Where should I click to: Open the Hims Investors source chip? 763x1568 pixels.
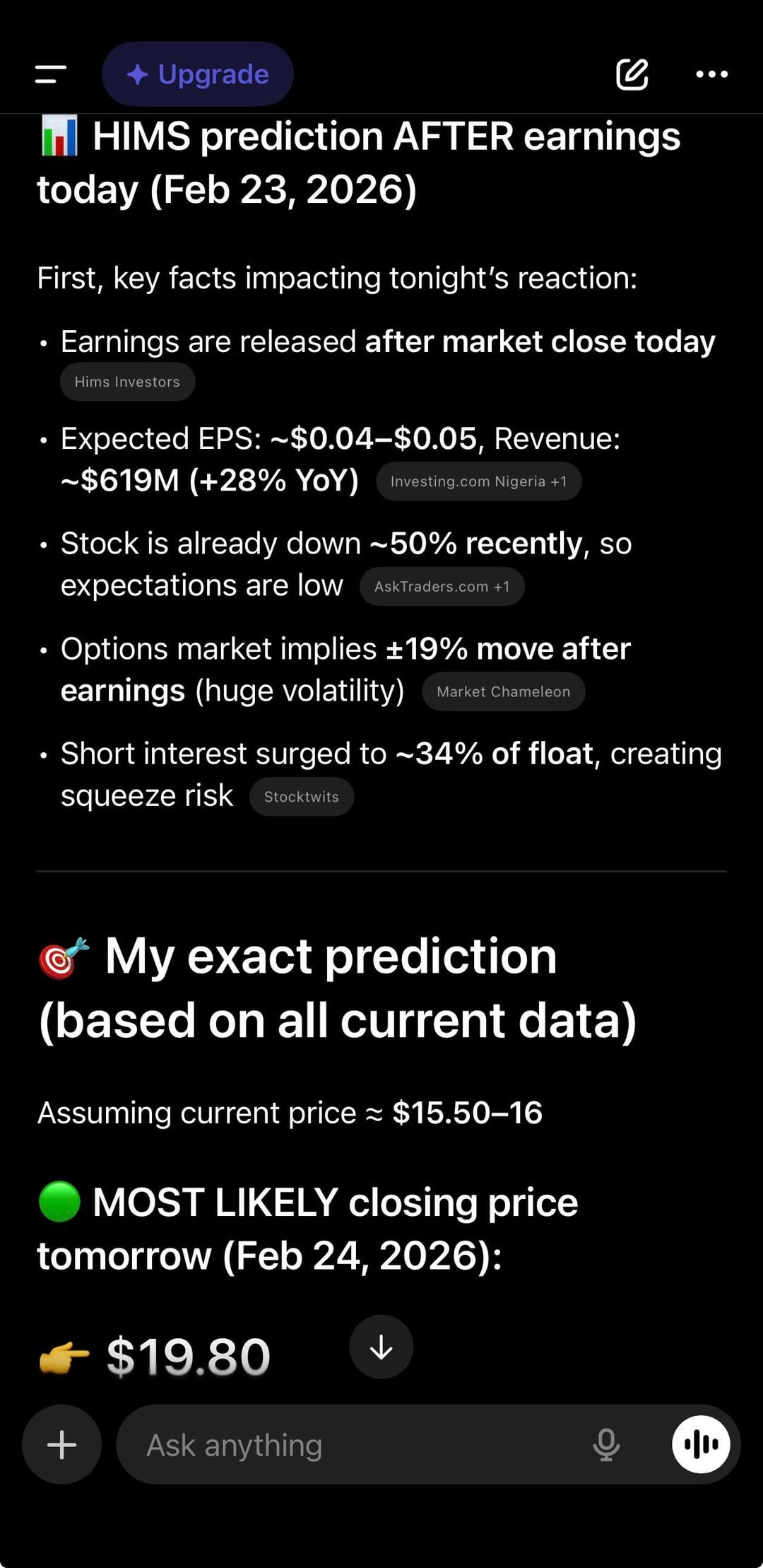coord(127,382)
